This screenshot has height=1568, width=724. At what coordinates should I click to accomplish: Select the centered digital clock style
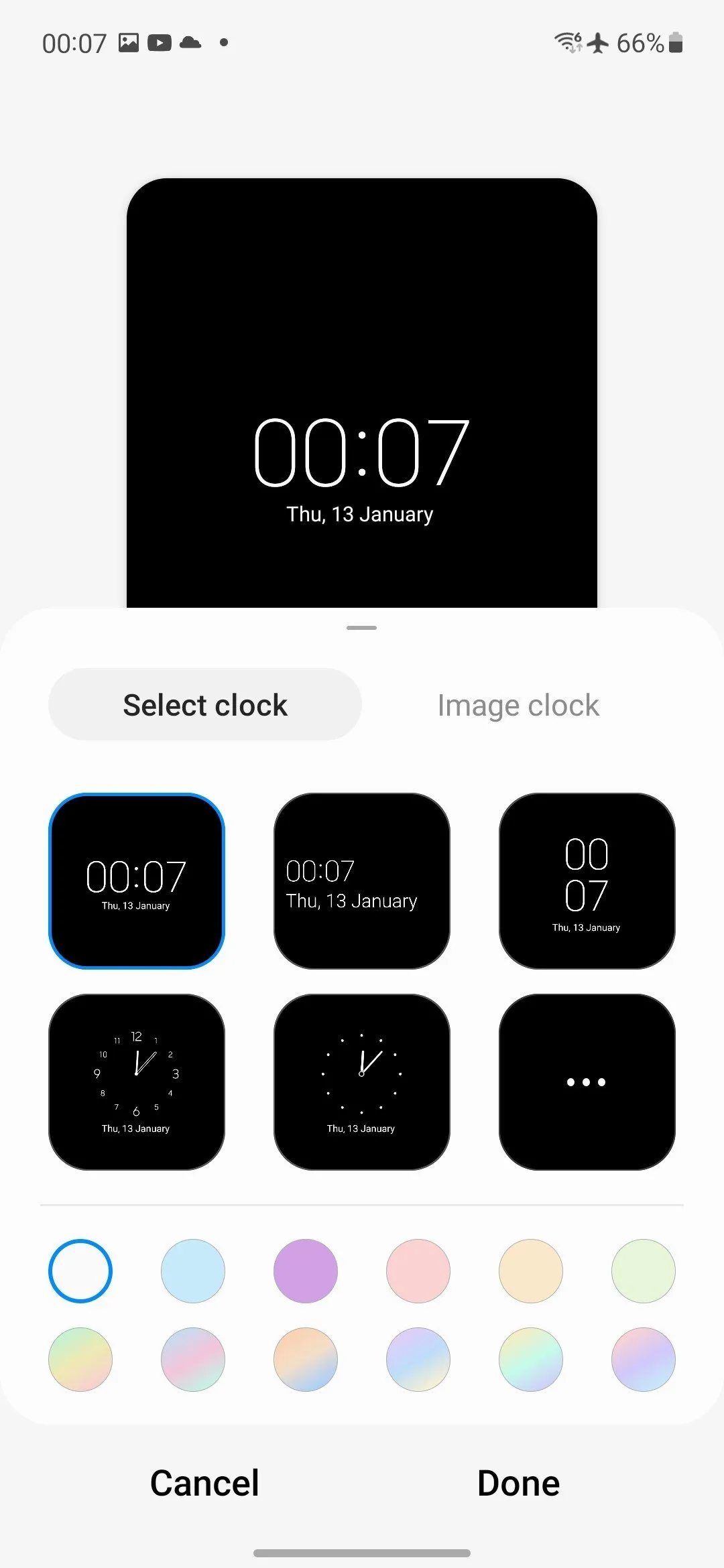137,881
